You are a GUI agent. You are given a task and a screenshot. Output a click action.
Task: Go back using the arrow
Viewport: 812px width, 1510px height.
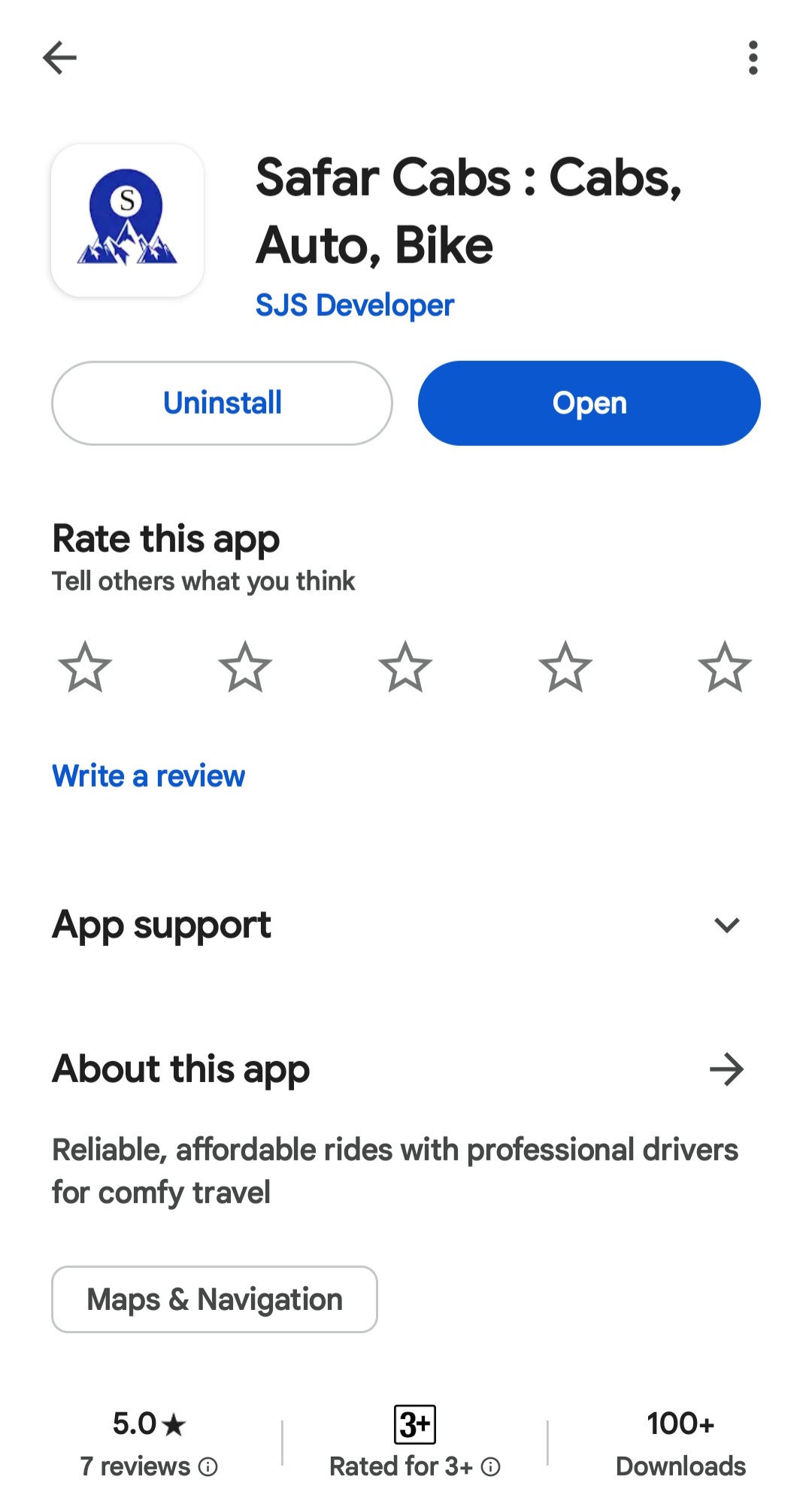pyautogui.click(x=60, y=58)
